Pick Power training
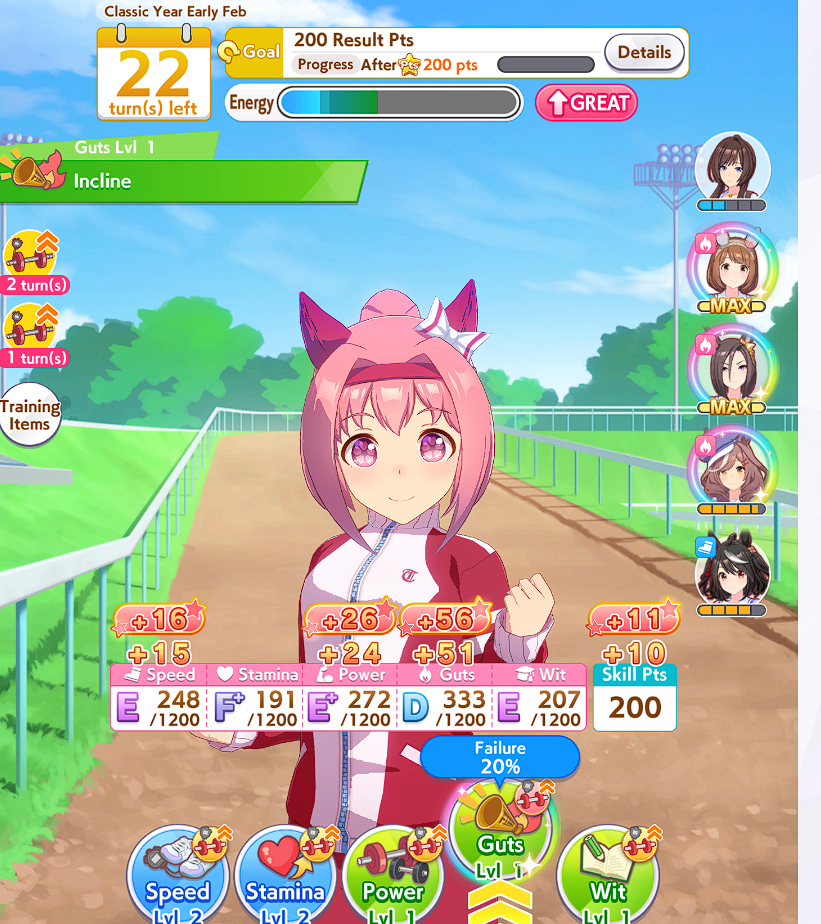The width and height of the screenshot is (821, 924). [393, 876]
